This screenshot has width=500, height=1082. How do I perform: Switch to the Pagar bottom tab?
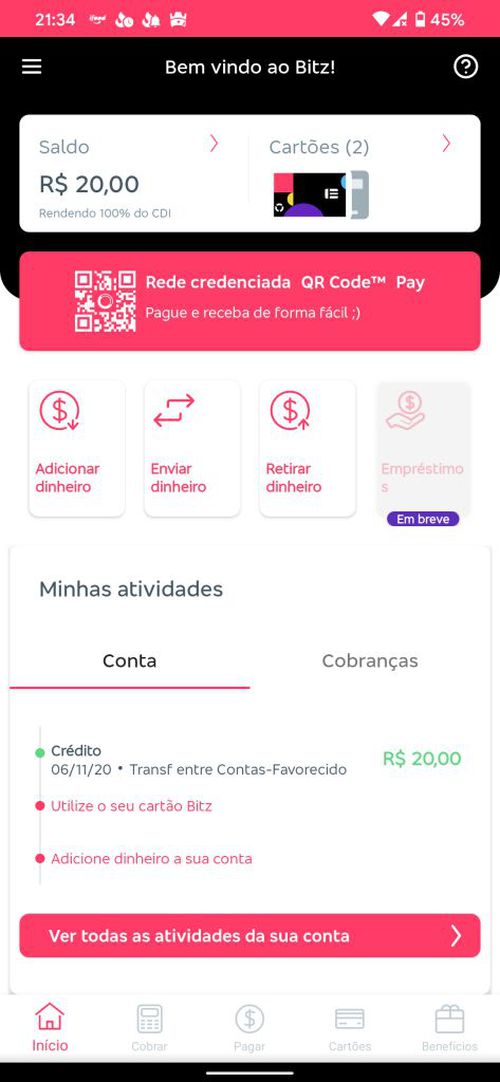250,1028
